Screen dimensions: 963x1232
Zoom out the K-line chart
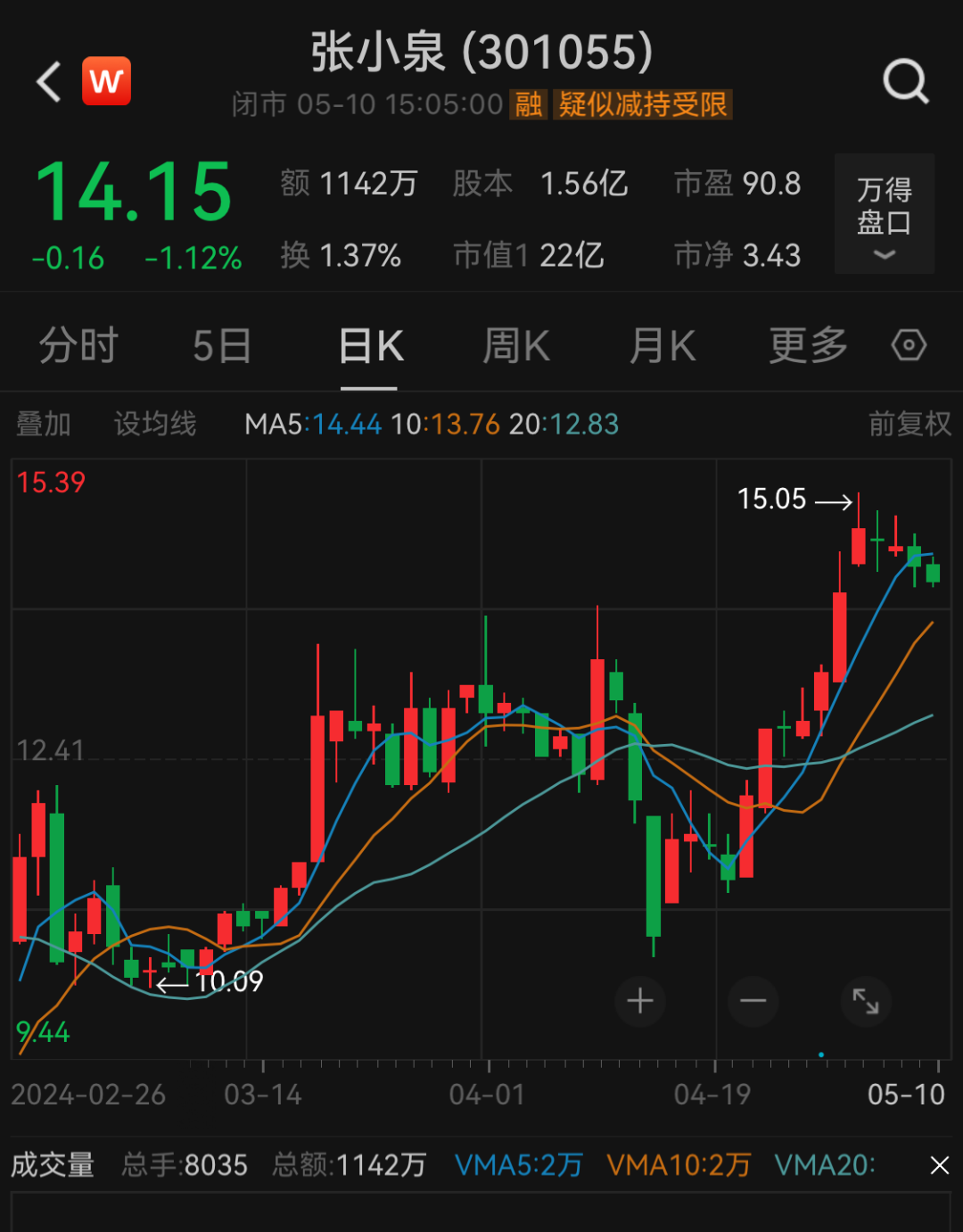point(753,1001)
